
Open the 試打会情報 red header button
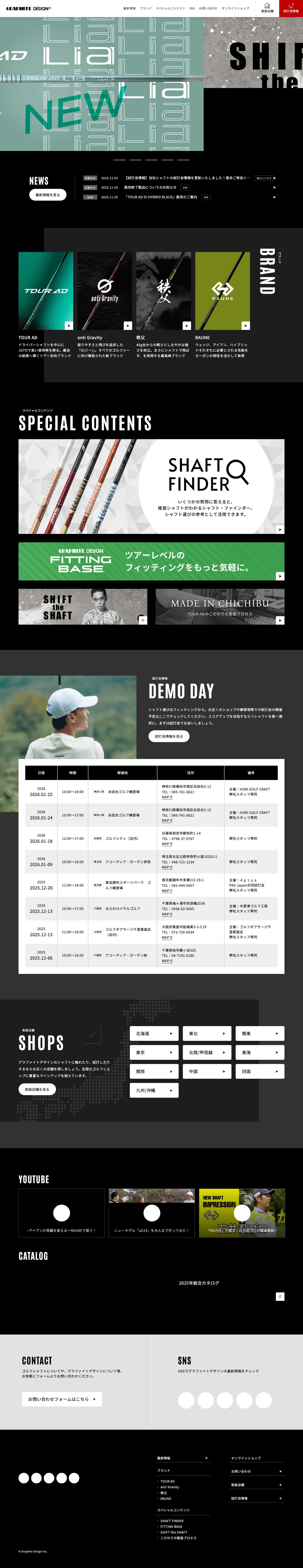[x=291, y=8]
